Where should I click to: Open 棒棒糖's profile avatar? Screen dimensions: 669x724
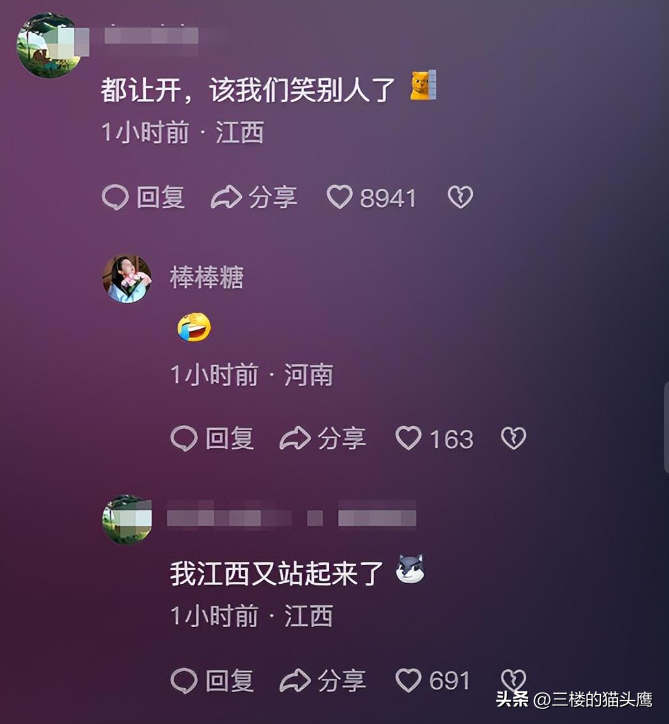[127, 278]
